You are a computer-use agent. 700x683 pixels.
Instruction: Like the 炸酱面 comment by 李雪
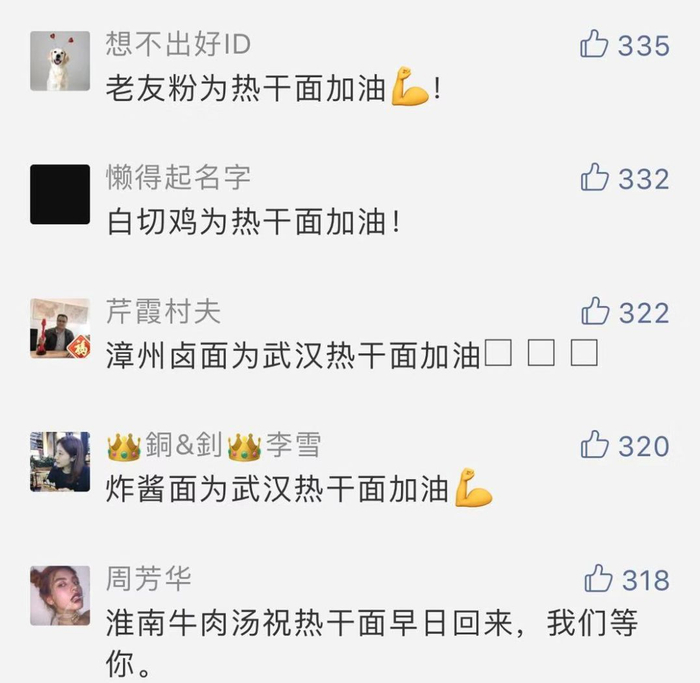pos(595,445)
